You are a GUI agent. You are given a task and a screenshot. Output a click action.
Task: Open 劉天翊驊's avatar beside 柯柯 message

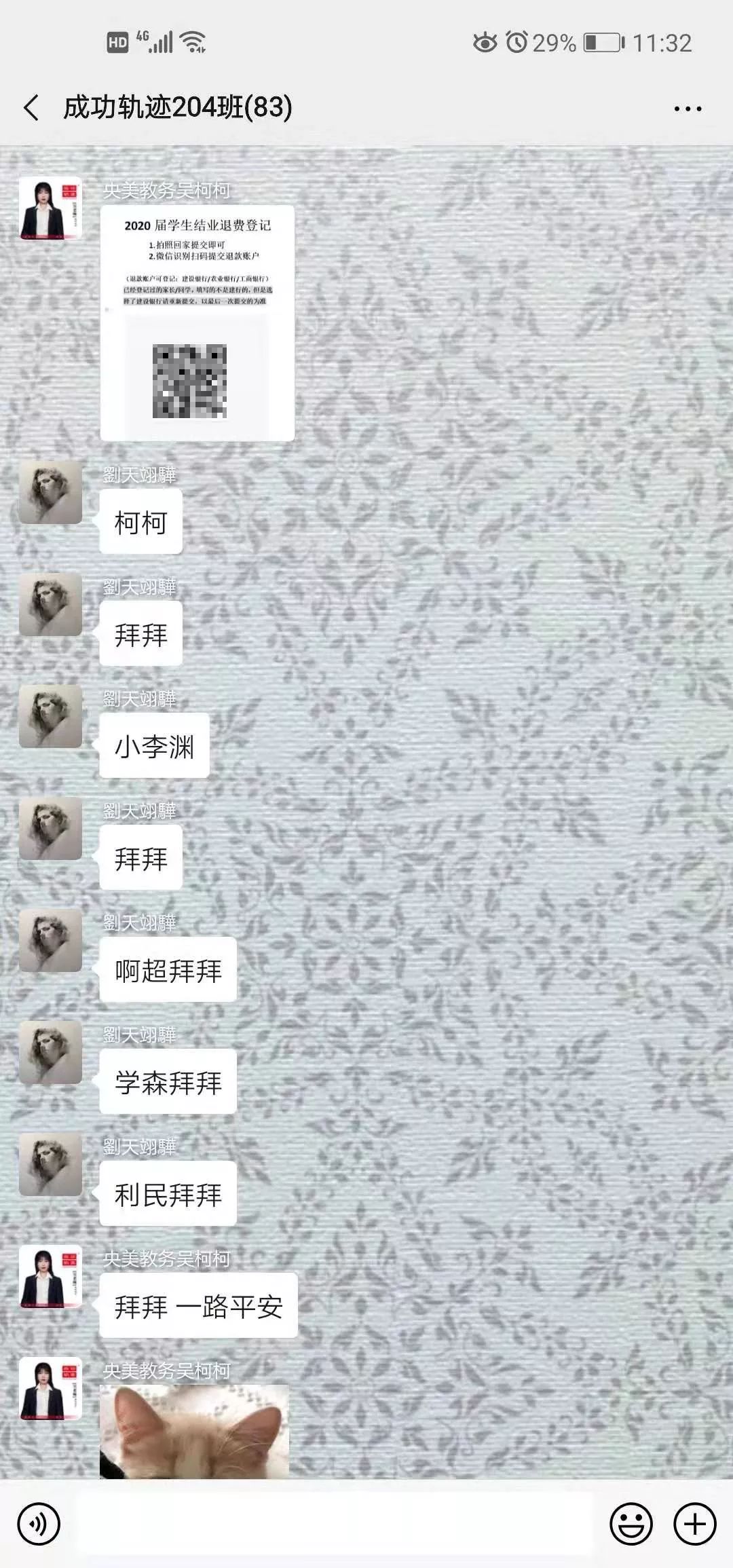(x=50, y=492)
